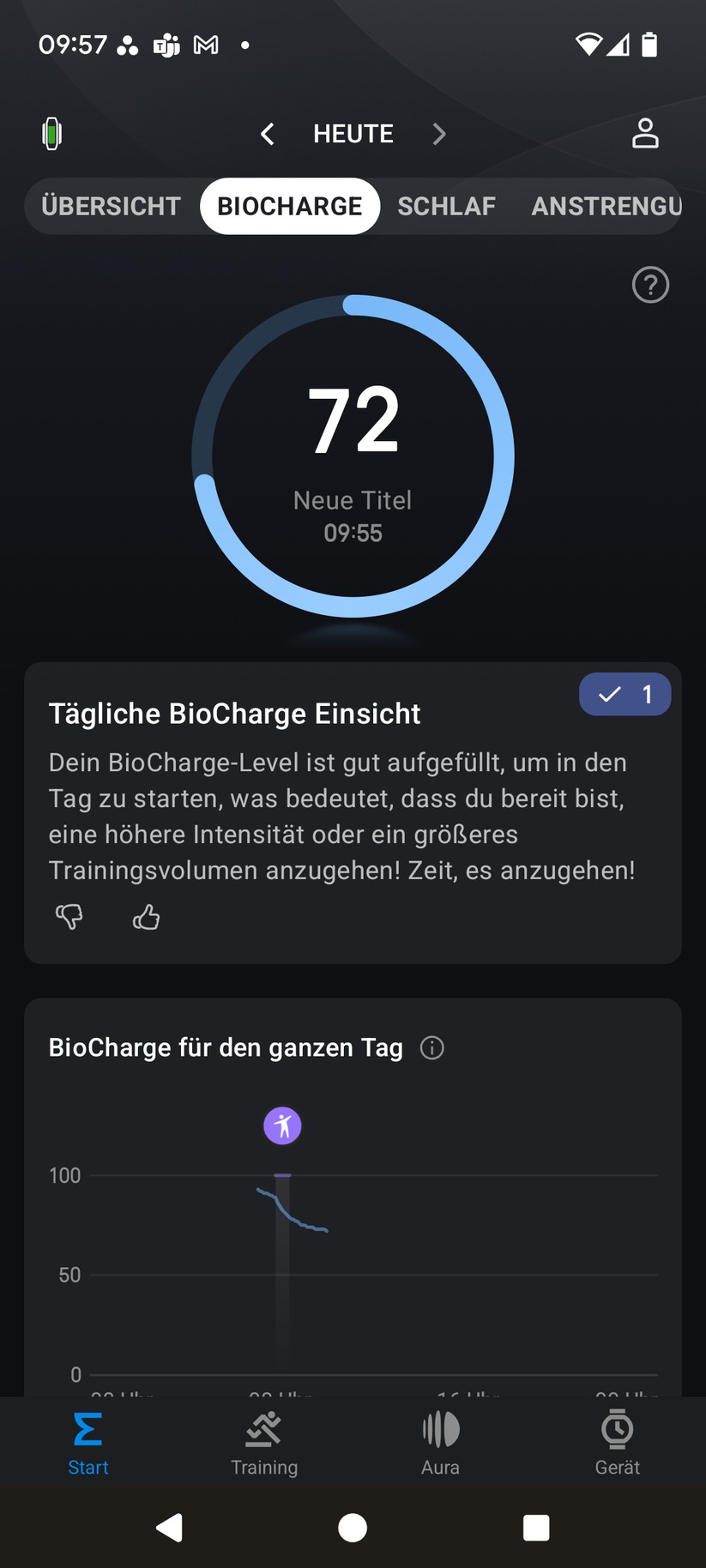Viewport: 706px width, 1568px height.
Task: Switch to the ÜBERSICHT tab
Action: [x=112, y=207]
